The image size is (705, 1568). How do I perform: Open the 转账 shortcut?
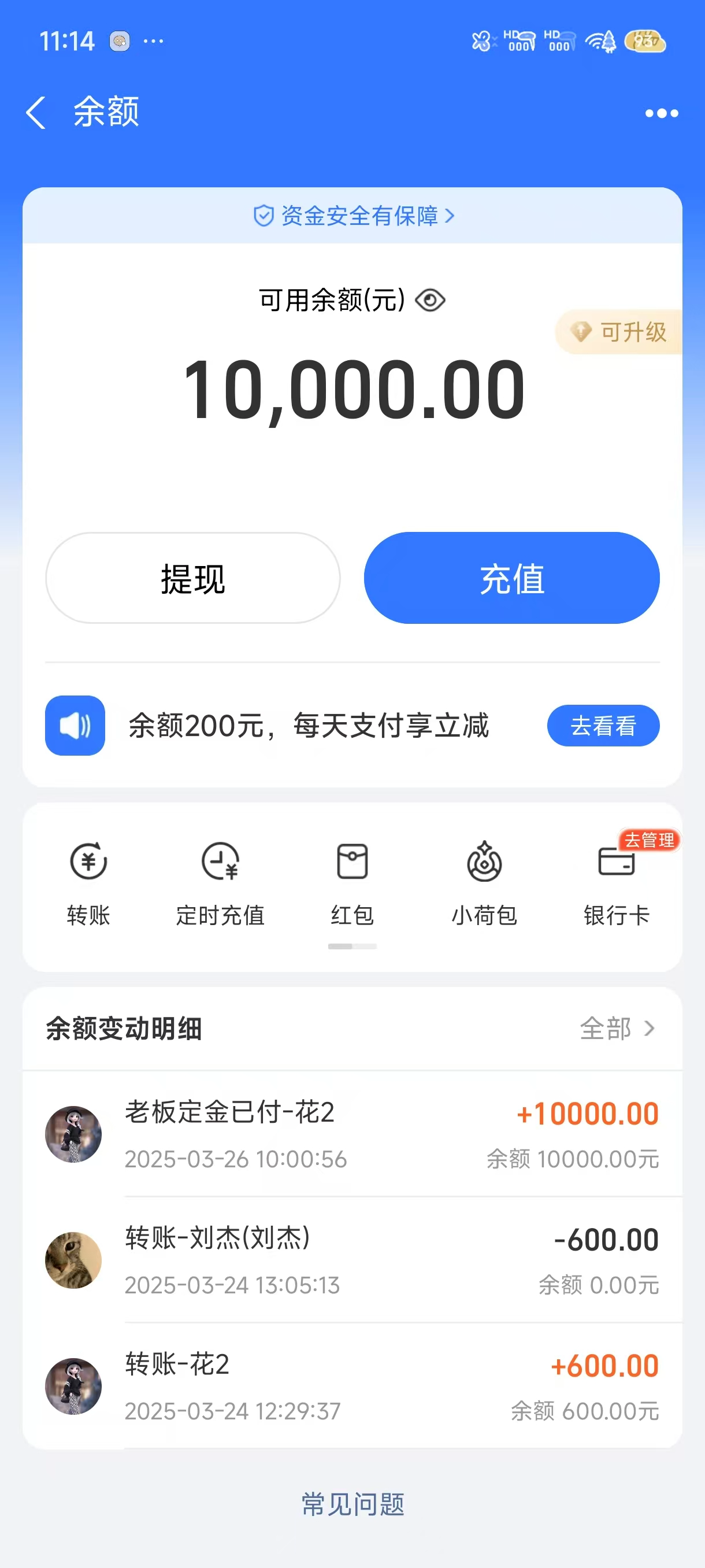(89, 881)
